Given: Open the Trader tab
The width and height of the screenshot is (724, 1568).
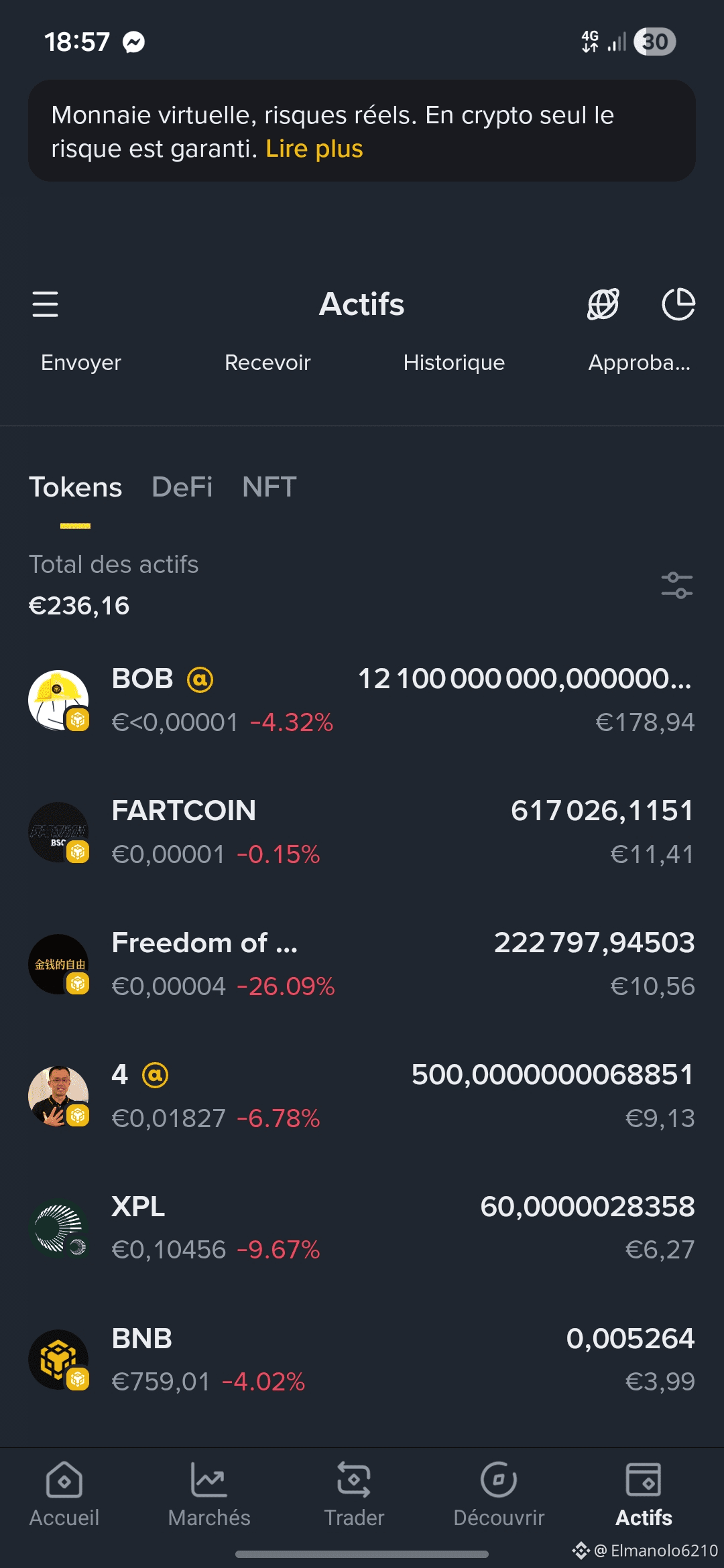Looking at the screenshot, I should coord(354,1494).
